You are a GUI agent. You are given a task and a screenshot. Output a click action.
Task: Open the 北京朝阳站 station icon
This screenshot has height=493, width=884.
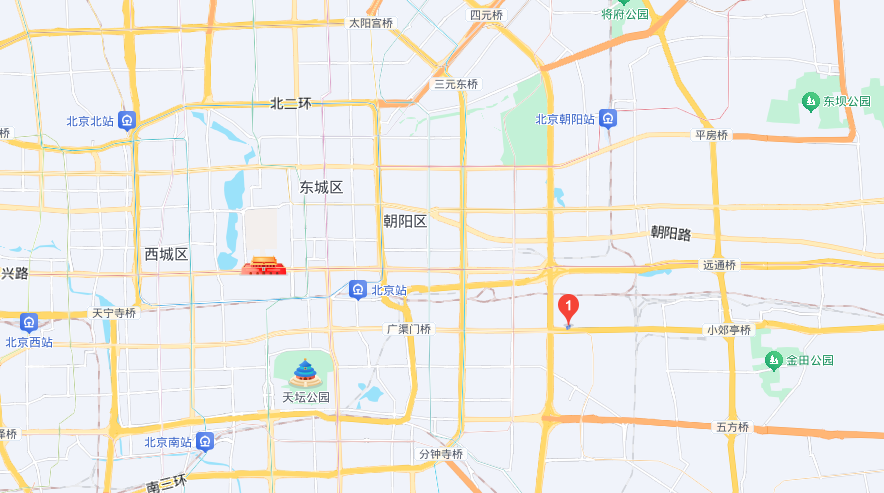coord(608,118)
